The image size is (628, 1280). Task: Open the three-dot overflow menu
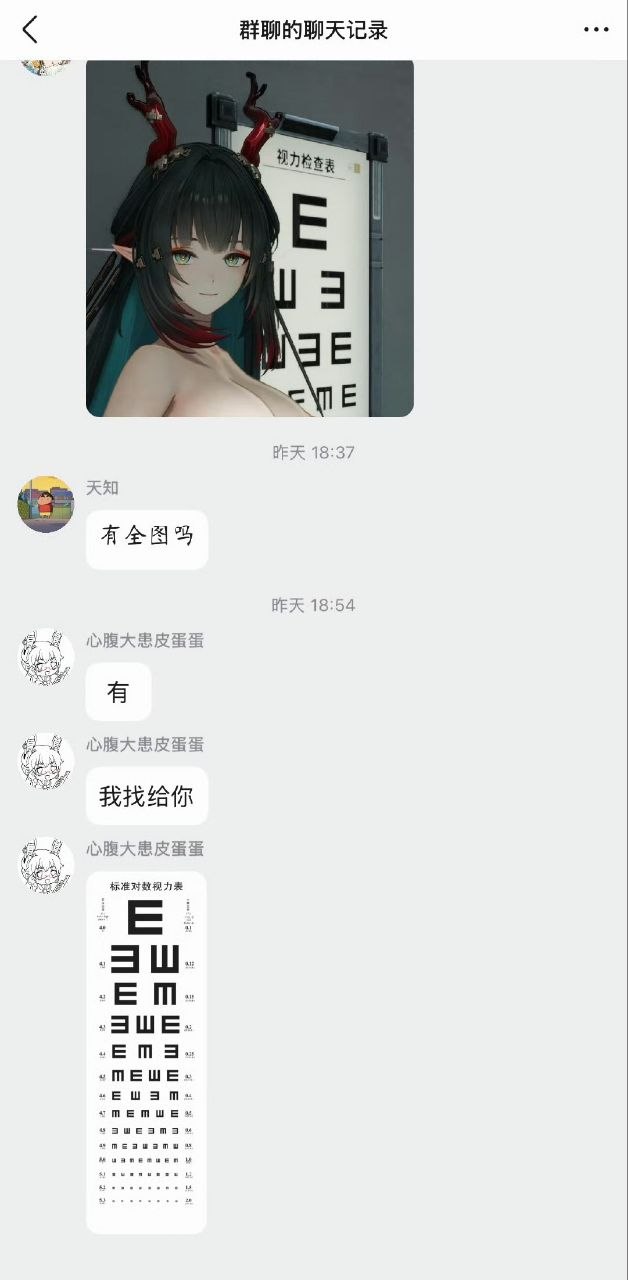click(596, 30)
